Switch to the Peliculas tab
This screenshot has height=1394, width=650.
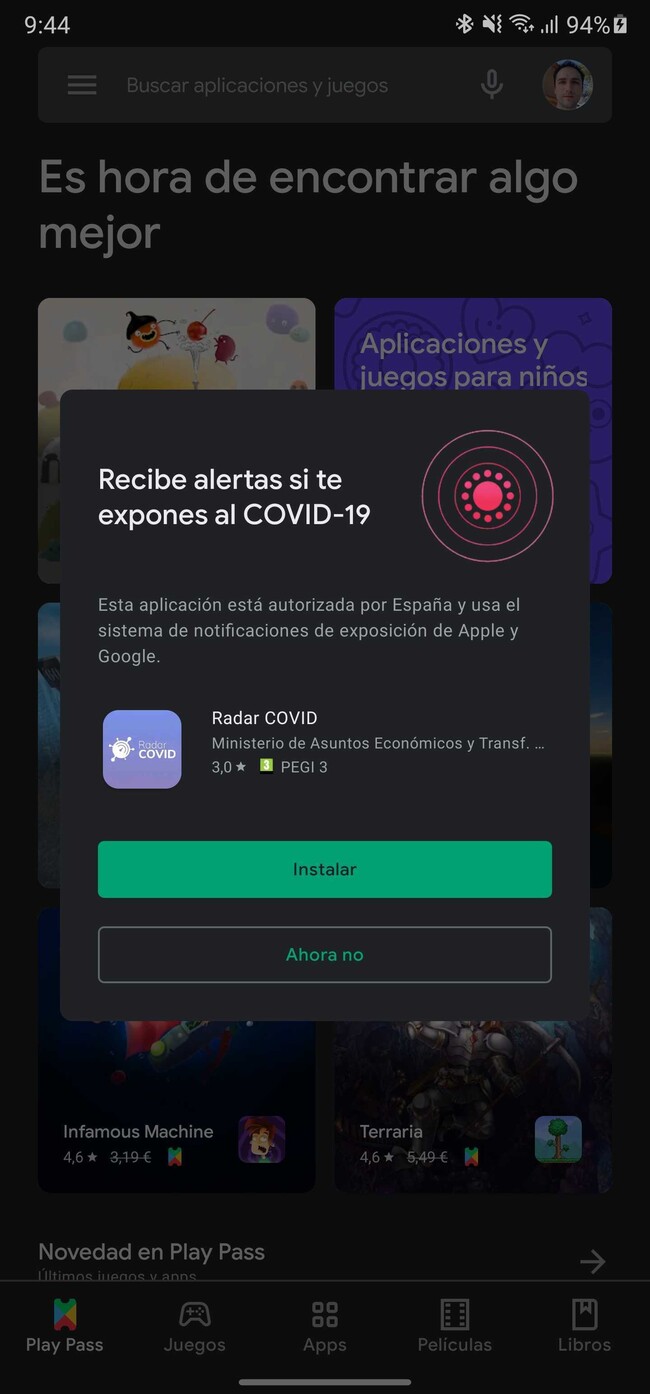point(455,1326)
